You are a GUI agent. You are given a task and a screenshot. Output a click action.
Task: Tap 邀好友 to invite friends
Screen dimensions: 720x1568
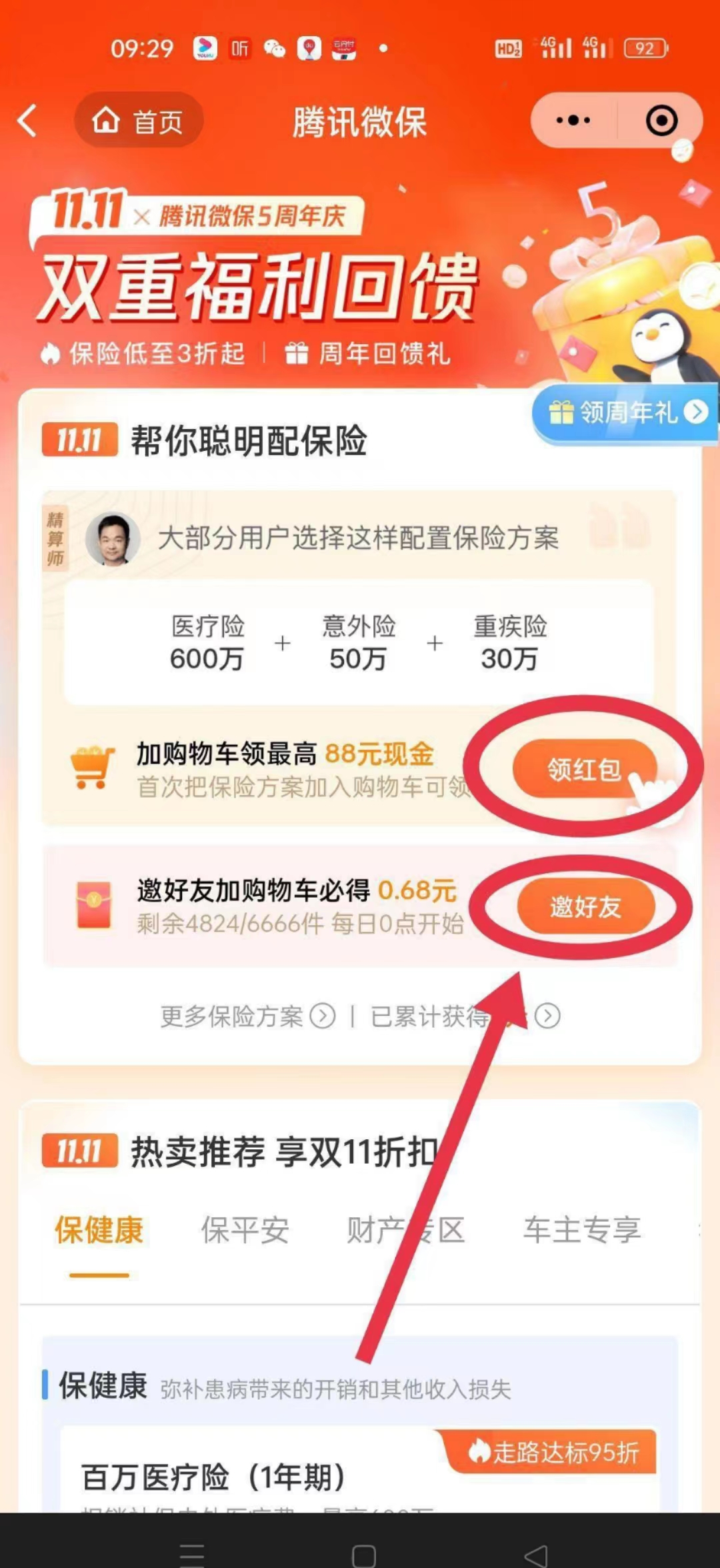(x=585, y=906)
